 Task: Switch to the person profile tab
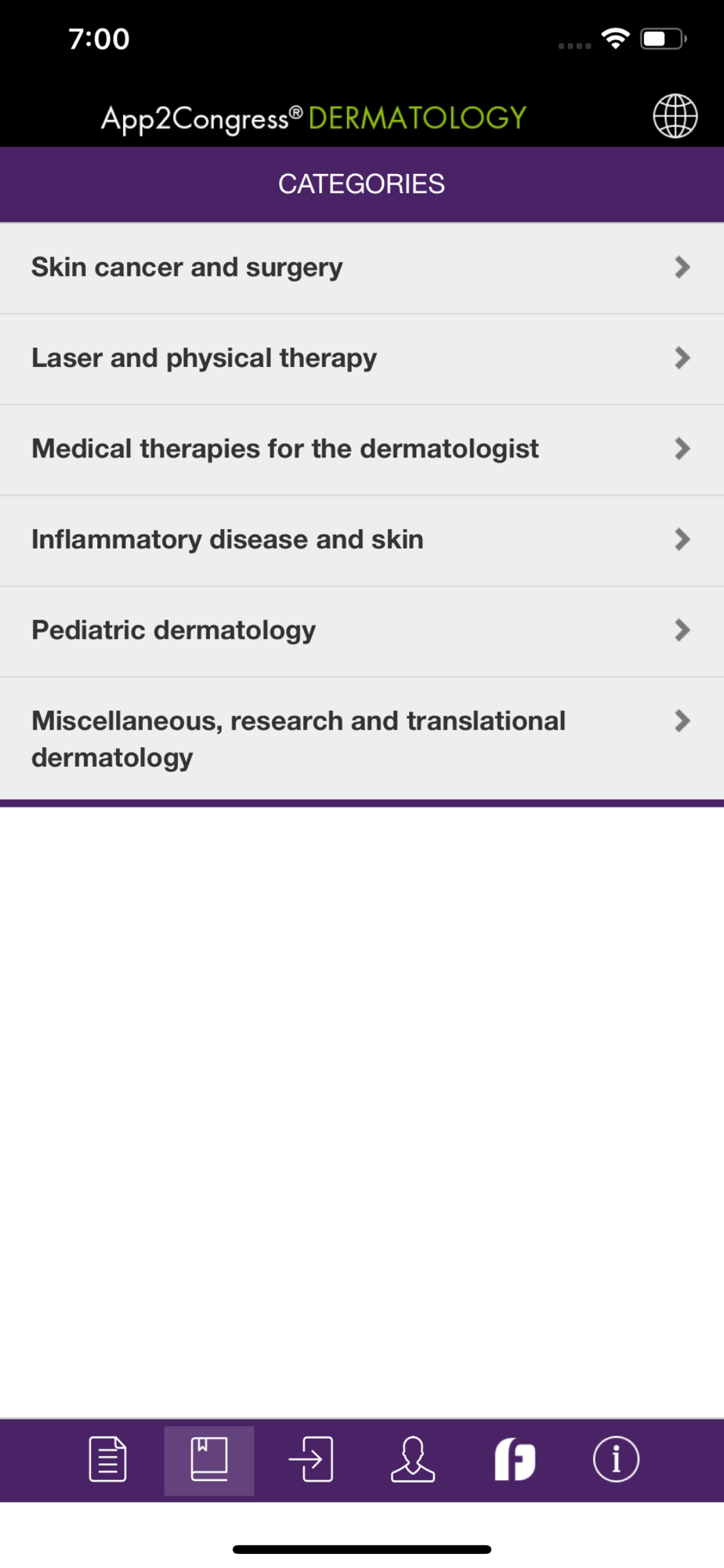click(413, 1459)
